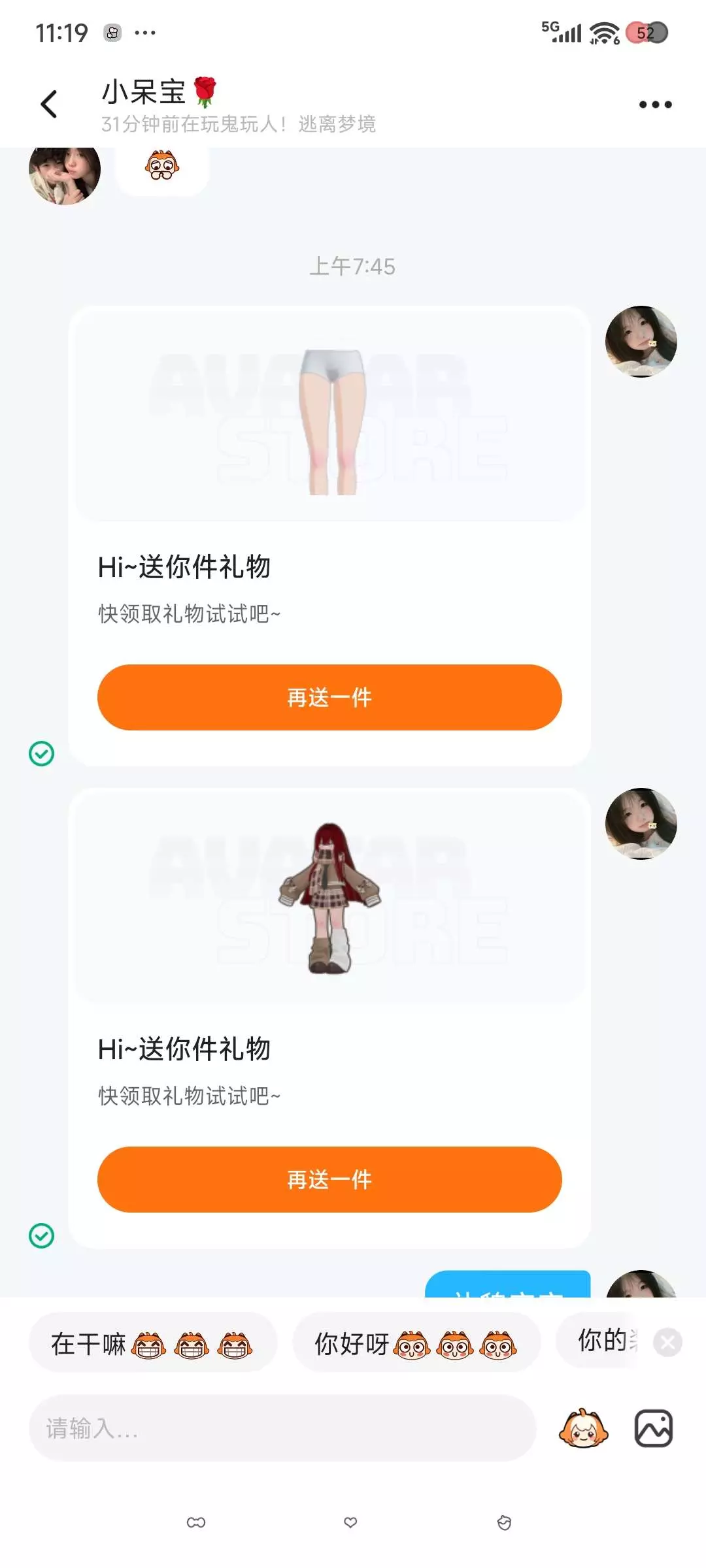
Task: Open the emoji sticker picker
Action: 583,1428
